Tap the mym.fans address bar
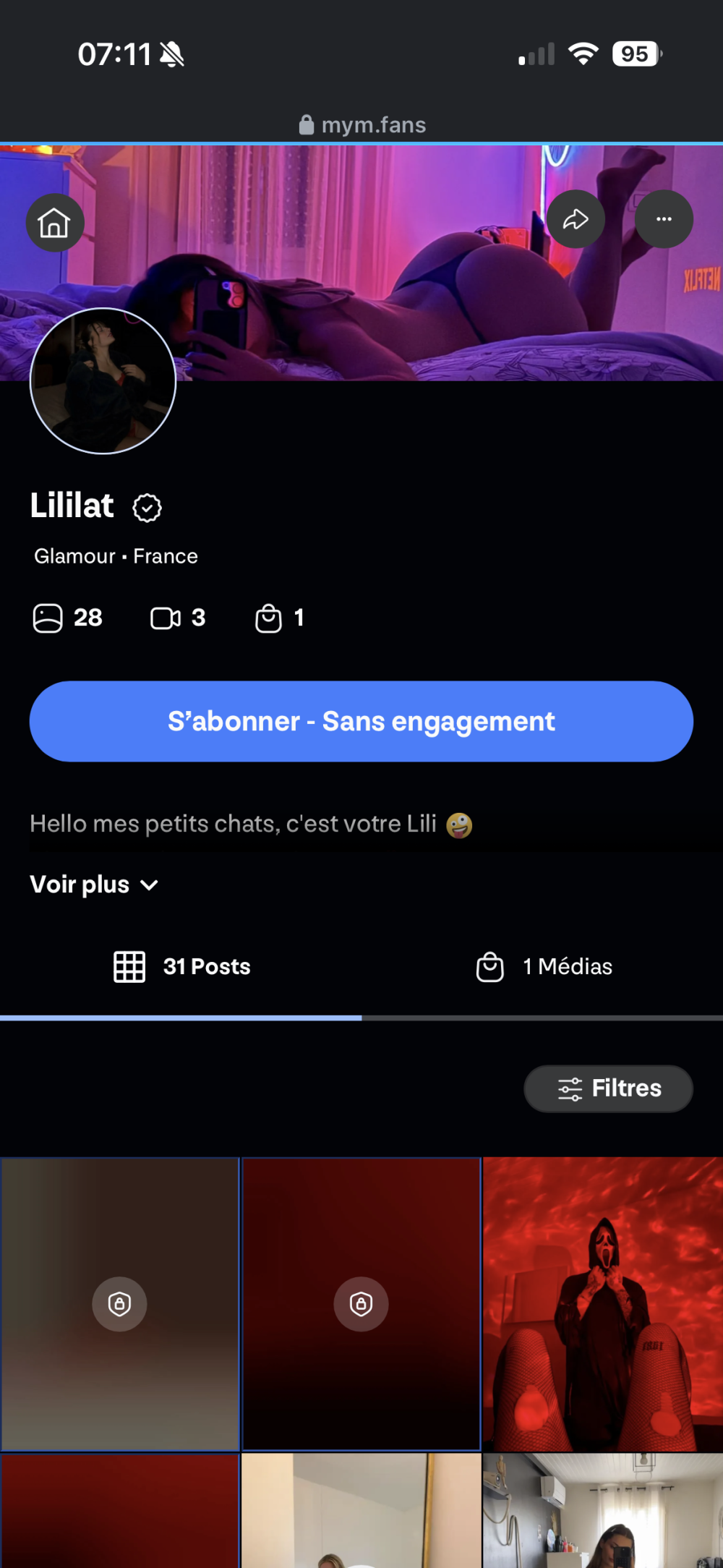 tap(363, 125)
